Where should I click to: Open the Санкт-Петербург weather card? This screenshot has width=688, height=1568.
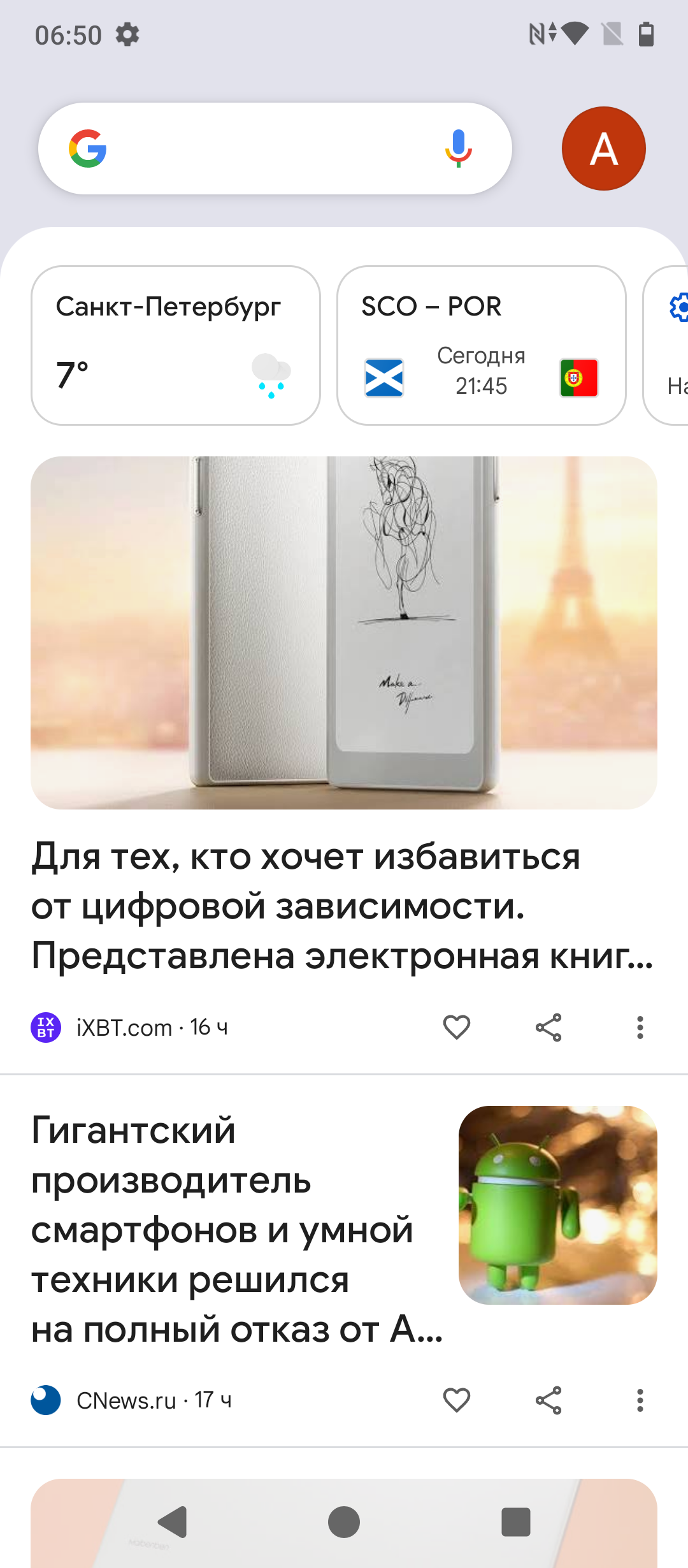coord(175,345)
